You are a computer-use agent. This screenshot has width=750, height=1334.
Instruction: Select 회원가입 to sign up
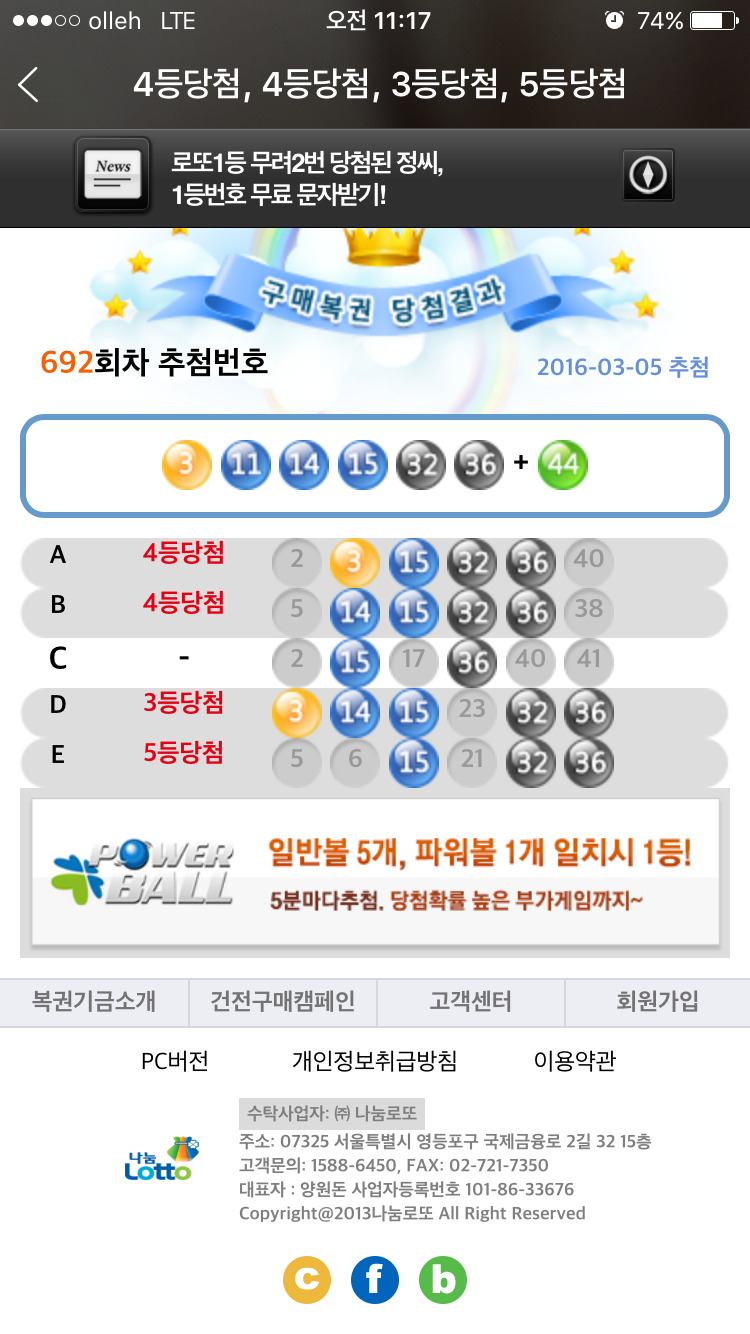tap(657, 1002)
